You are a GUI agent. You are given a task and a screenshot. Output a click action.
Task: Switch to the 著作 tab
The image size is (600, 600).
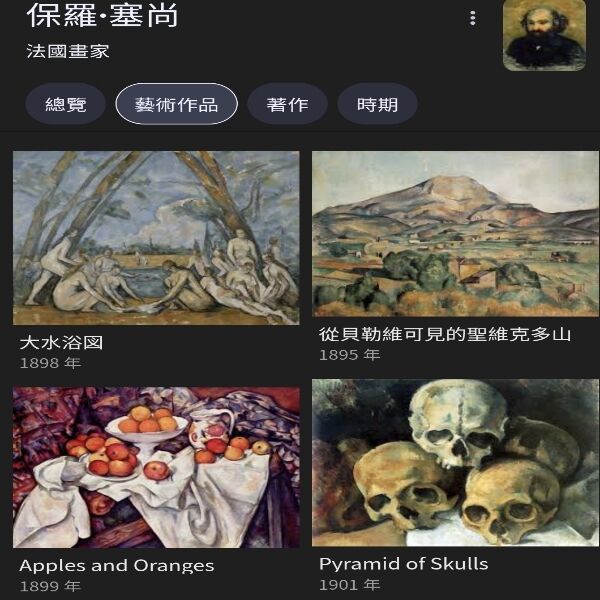tap(287, 104)
